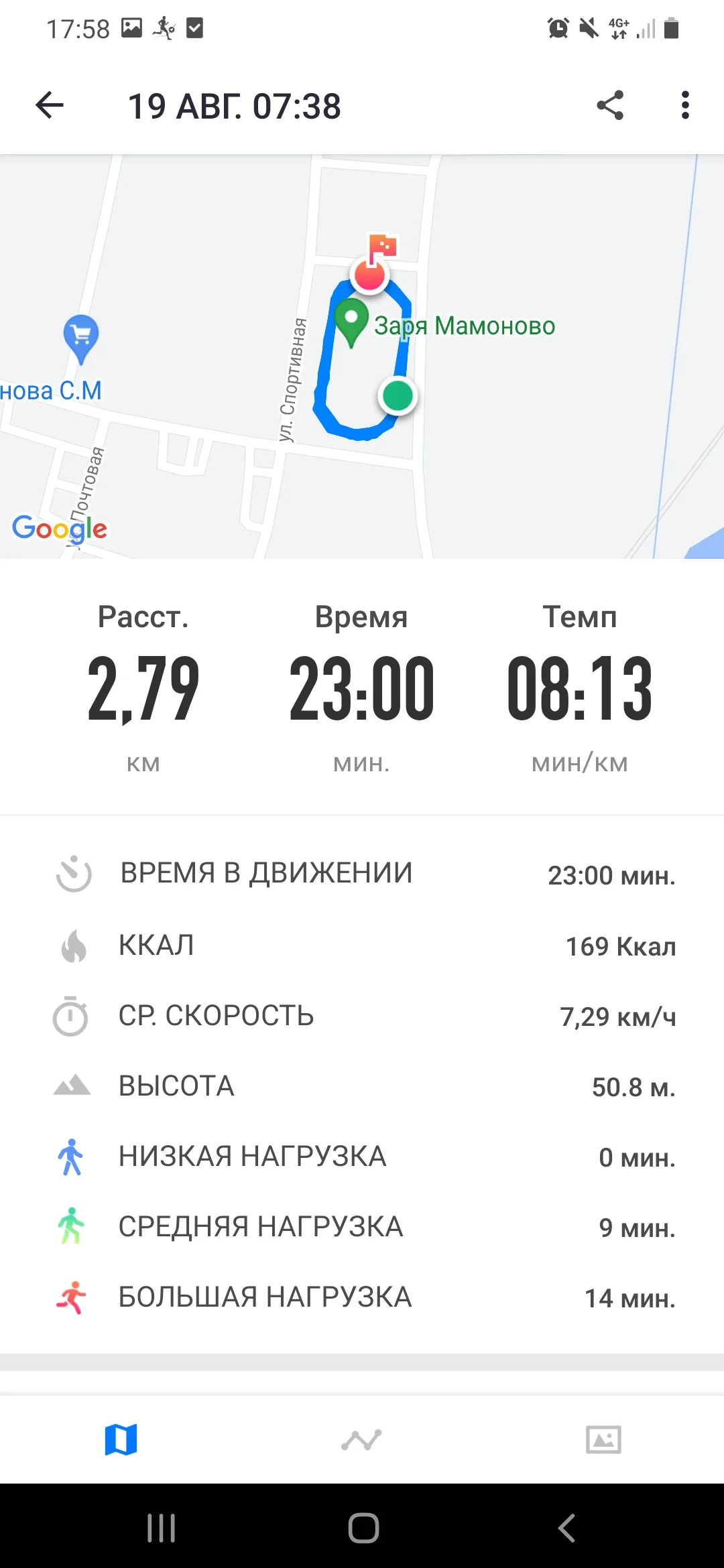Tap the system home button

point(363,1528)
